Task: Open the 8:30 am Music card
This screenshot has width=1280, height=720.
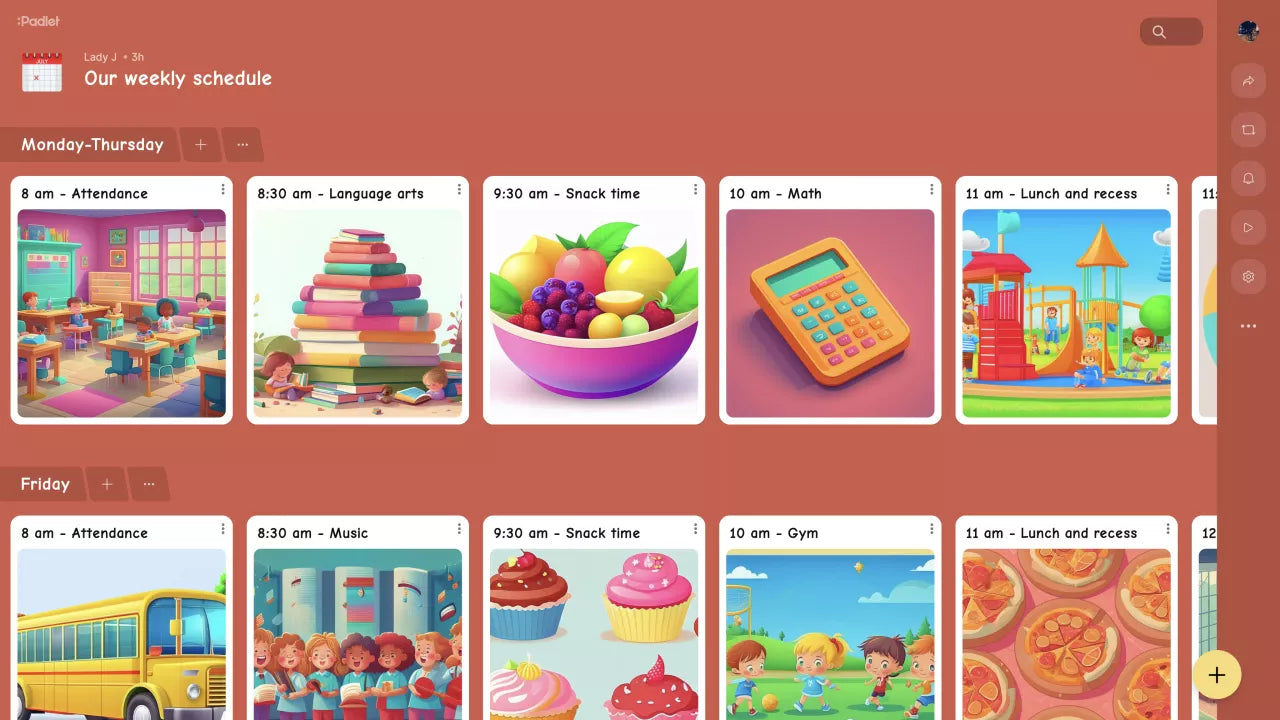Action: tap(357, 630)
